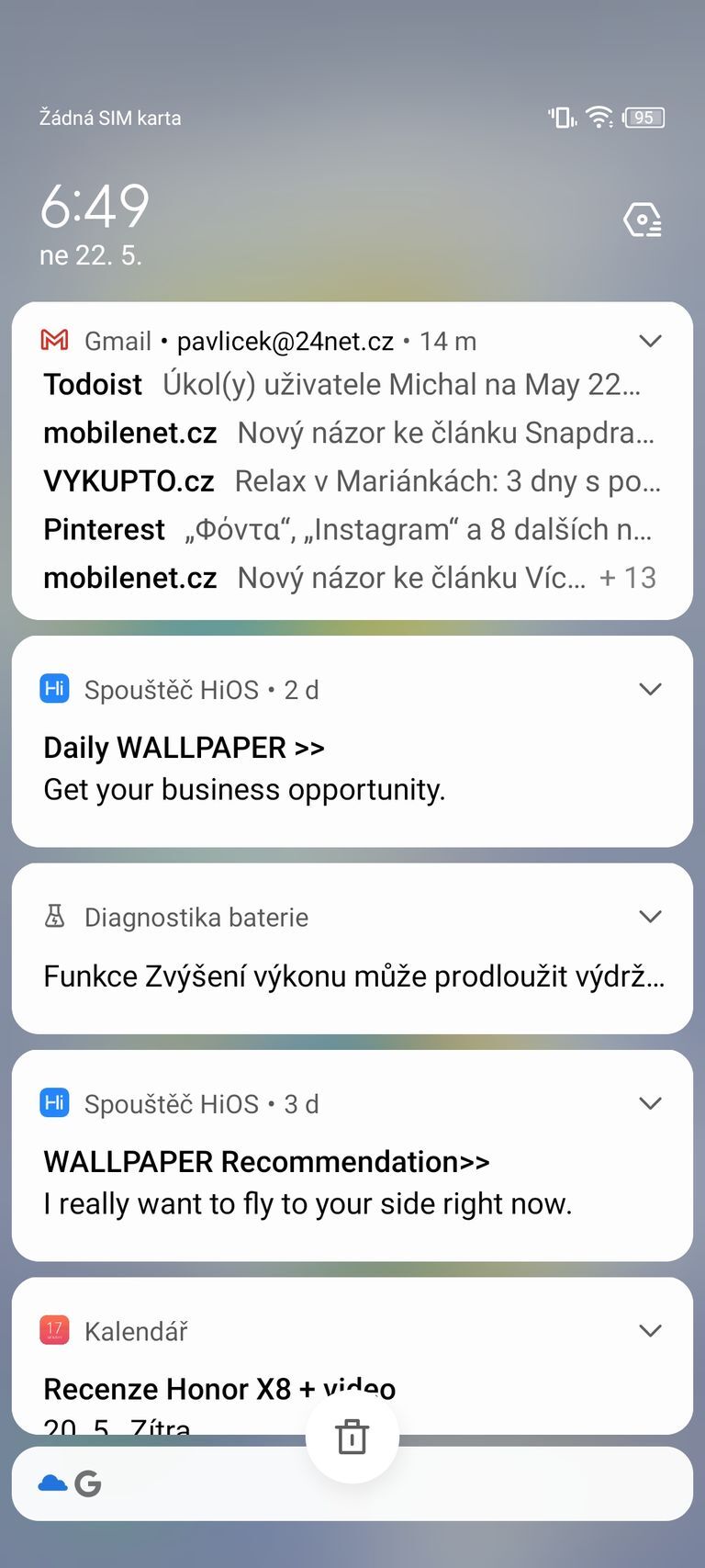Expand the Gmail notification group

(650, 340)
